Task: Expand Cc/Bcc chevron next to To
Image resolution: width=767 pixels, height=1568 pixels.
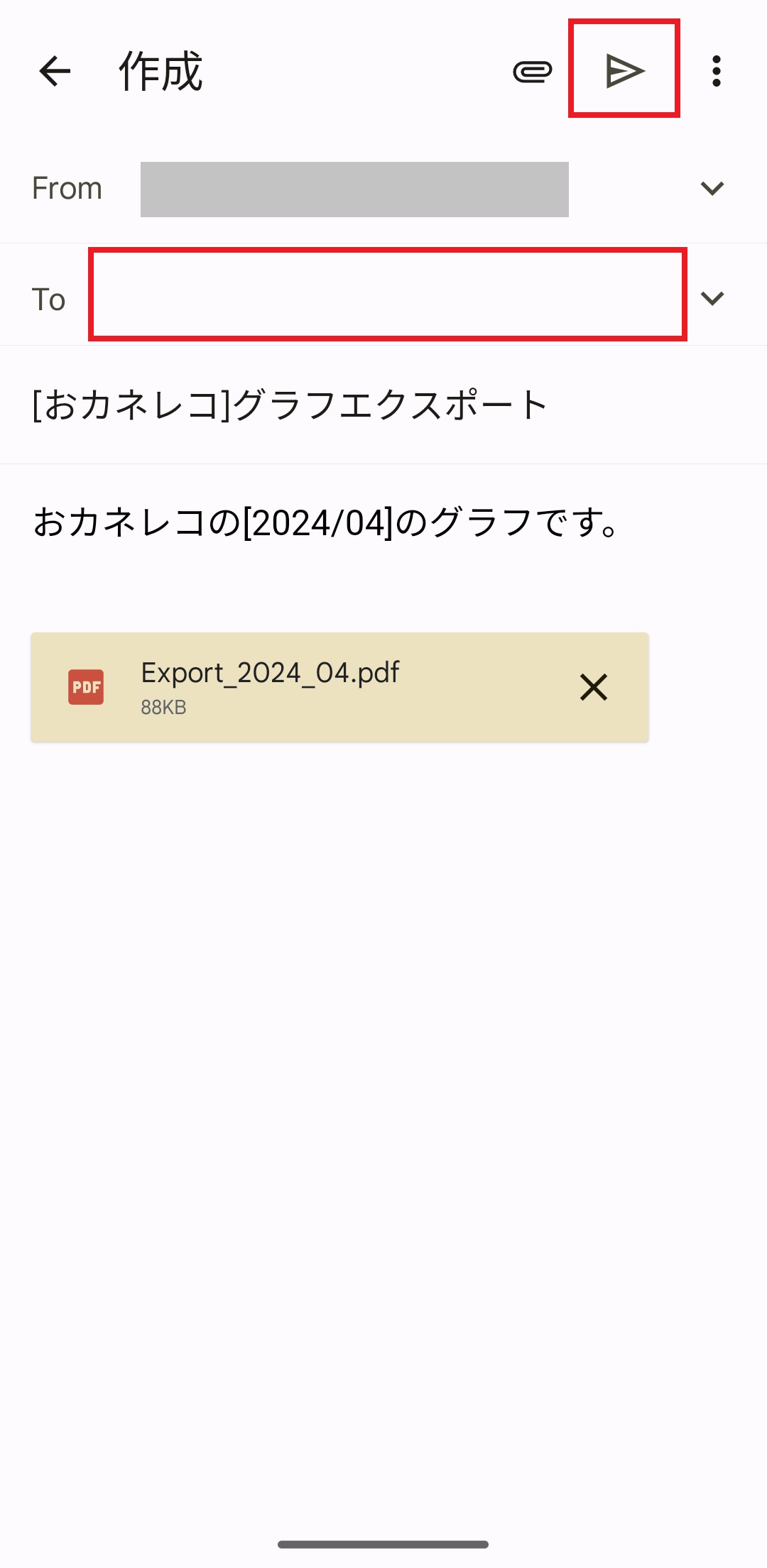Action: tap(712, 298)
